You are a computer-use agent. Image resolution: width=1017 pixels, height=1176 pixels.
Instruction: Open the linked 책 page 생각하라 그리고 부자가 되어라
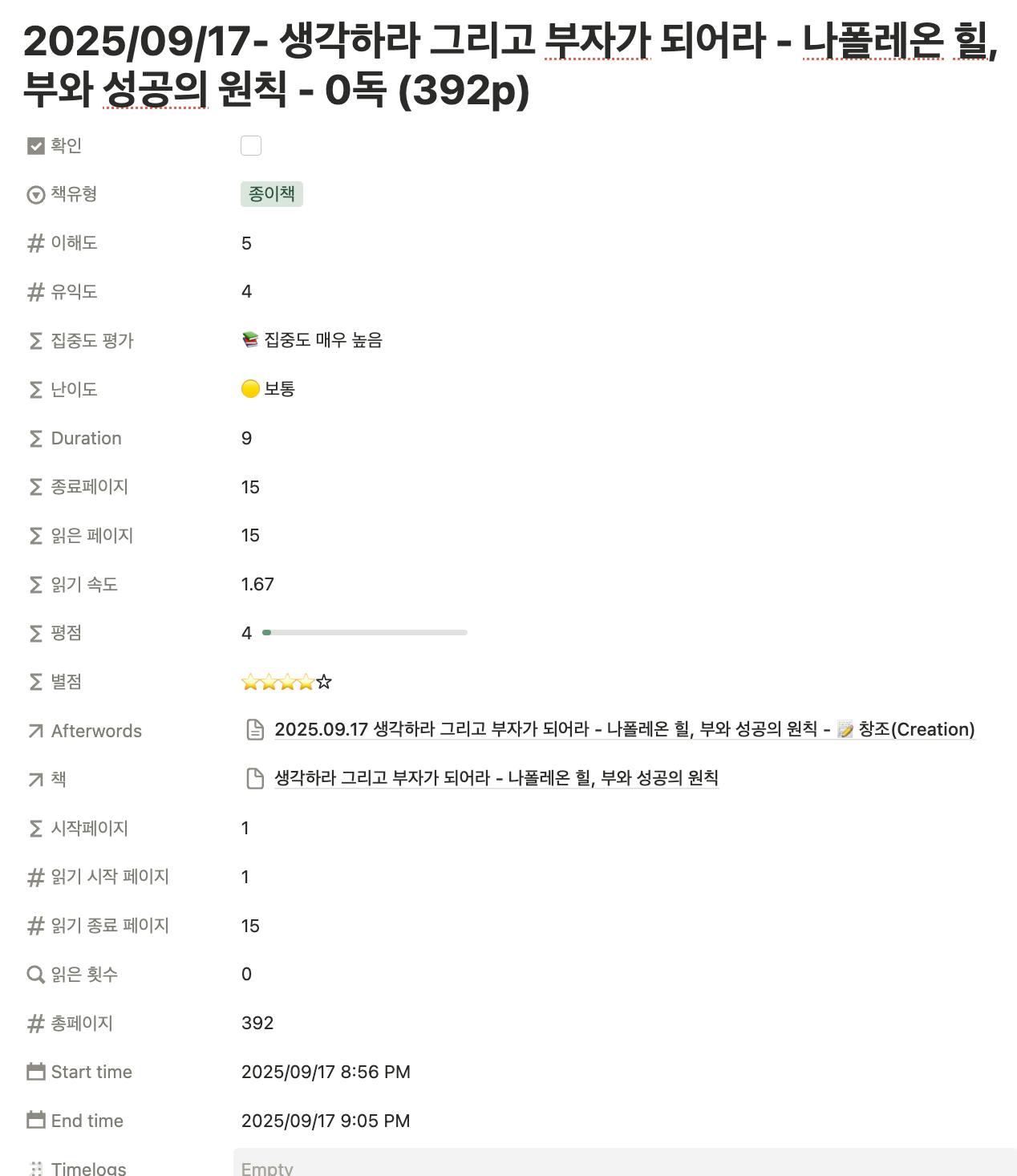496,778
